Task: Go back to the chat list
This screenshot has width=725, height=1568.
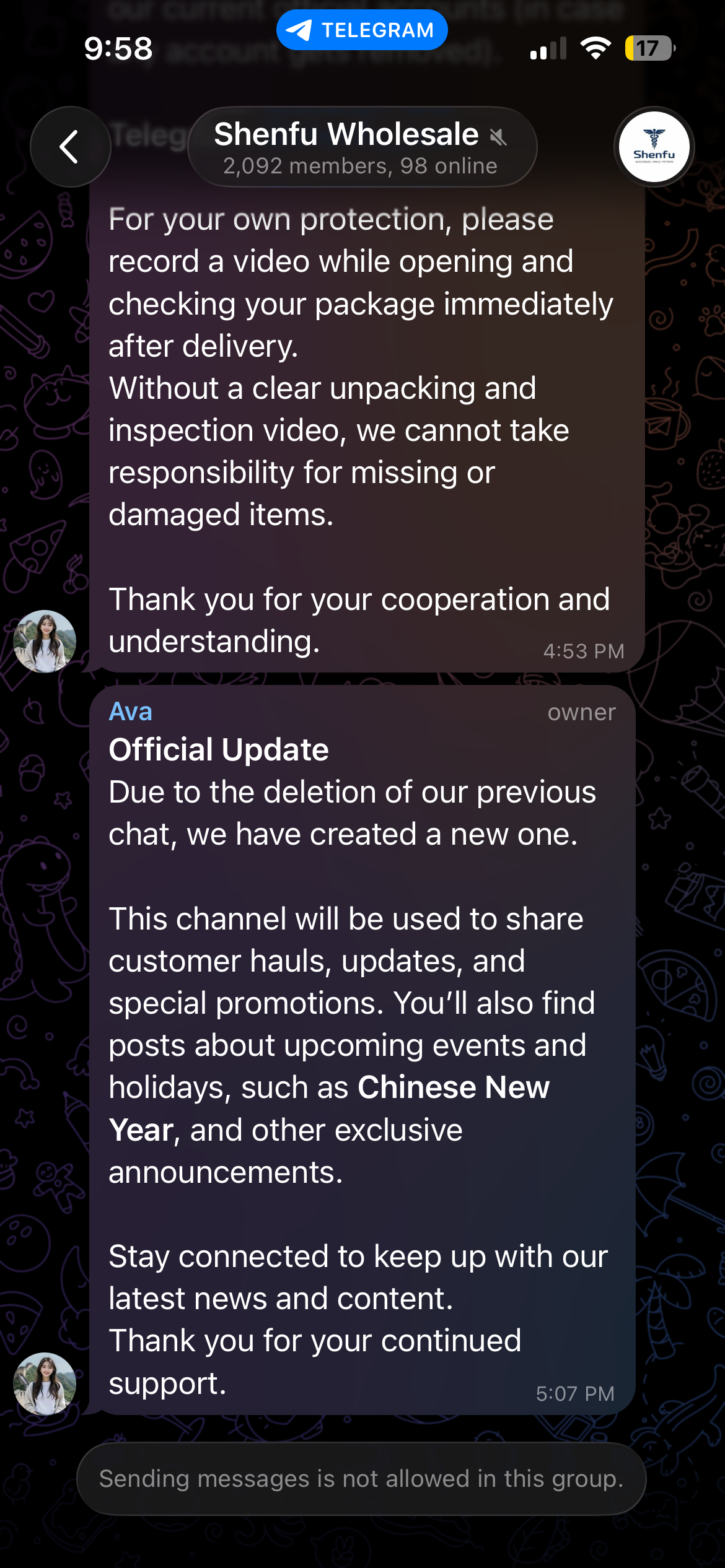Action: (x=70, y=147)
